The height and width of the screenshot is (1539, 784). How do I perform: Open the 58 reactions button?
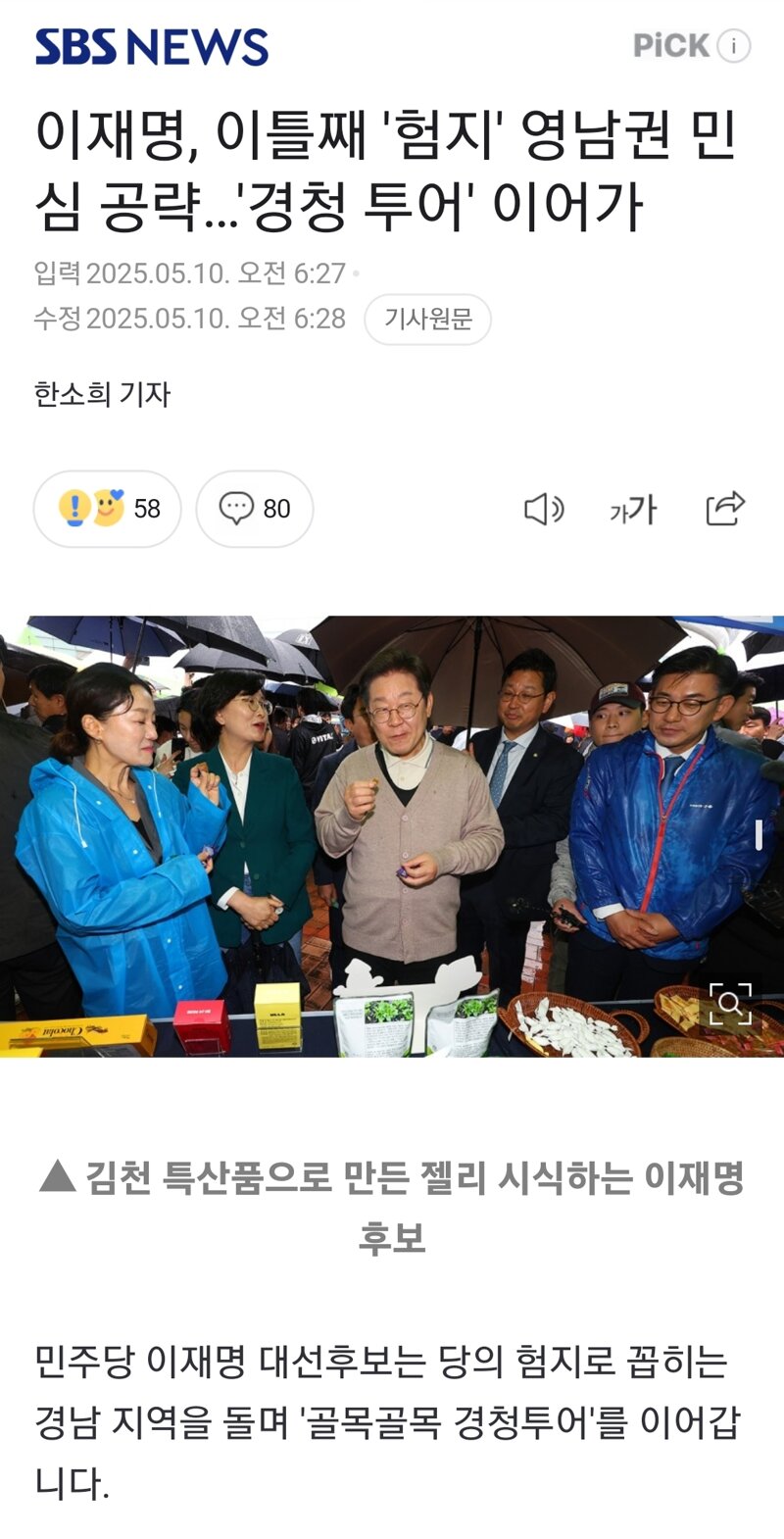click(x=108, y=509)
